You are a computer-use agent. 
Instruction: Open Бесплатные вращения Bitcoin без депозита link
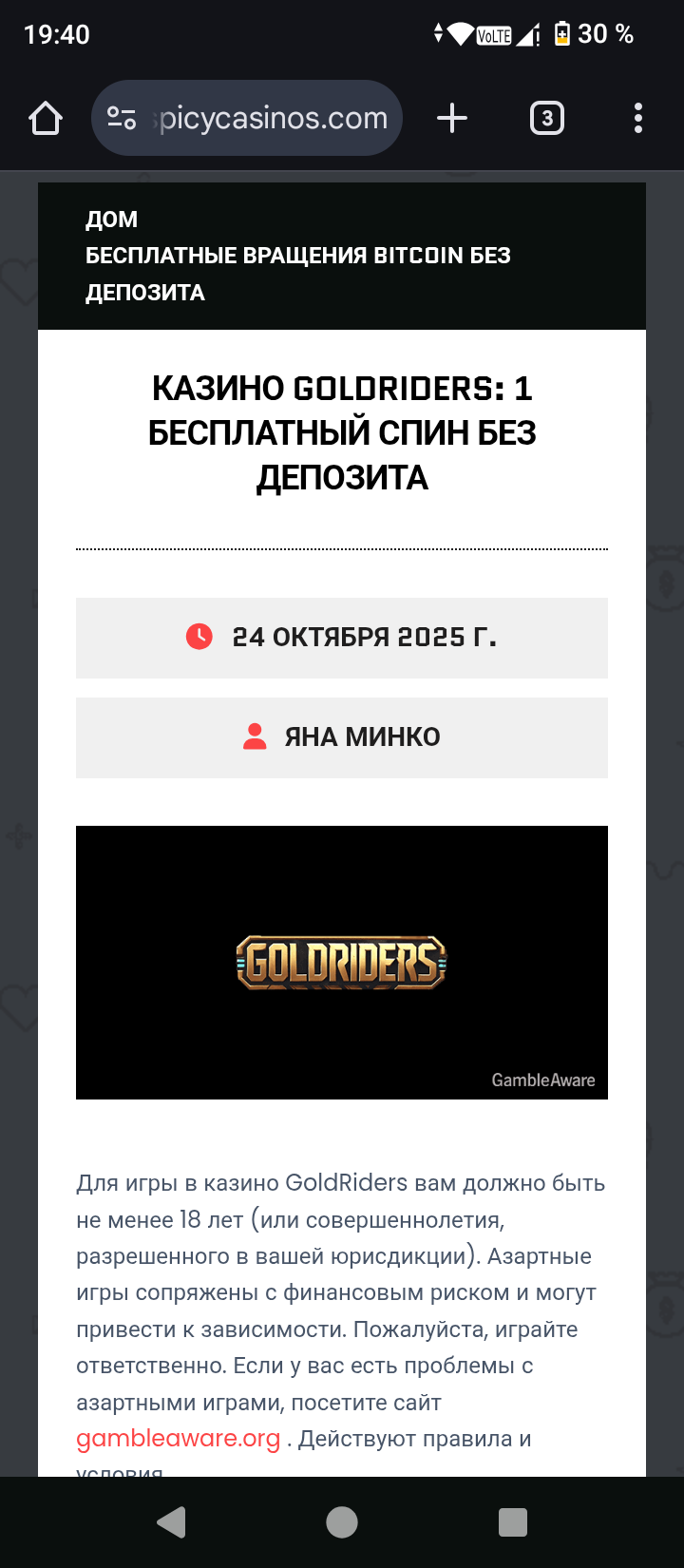tap(297, 274)
